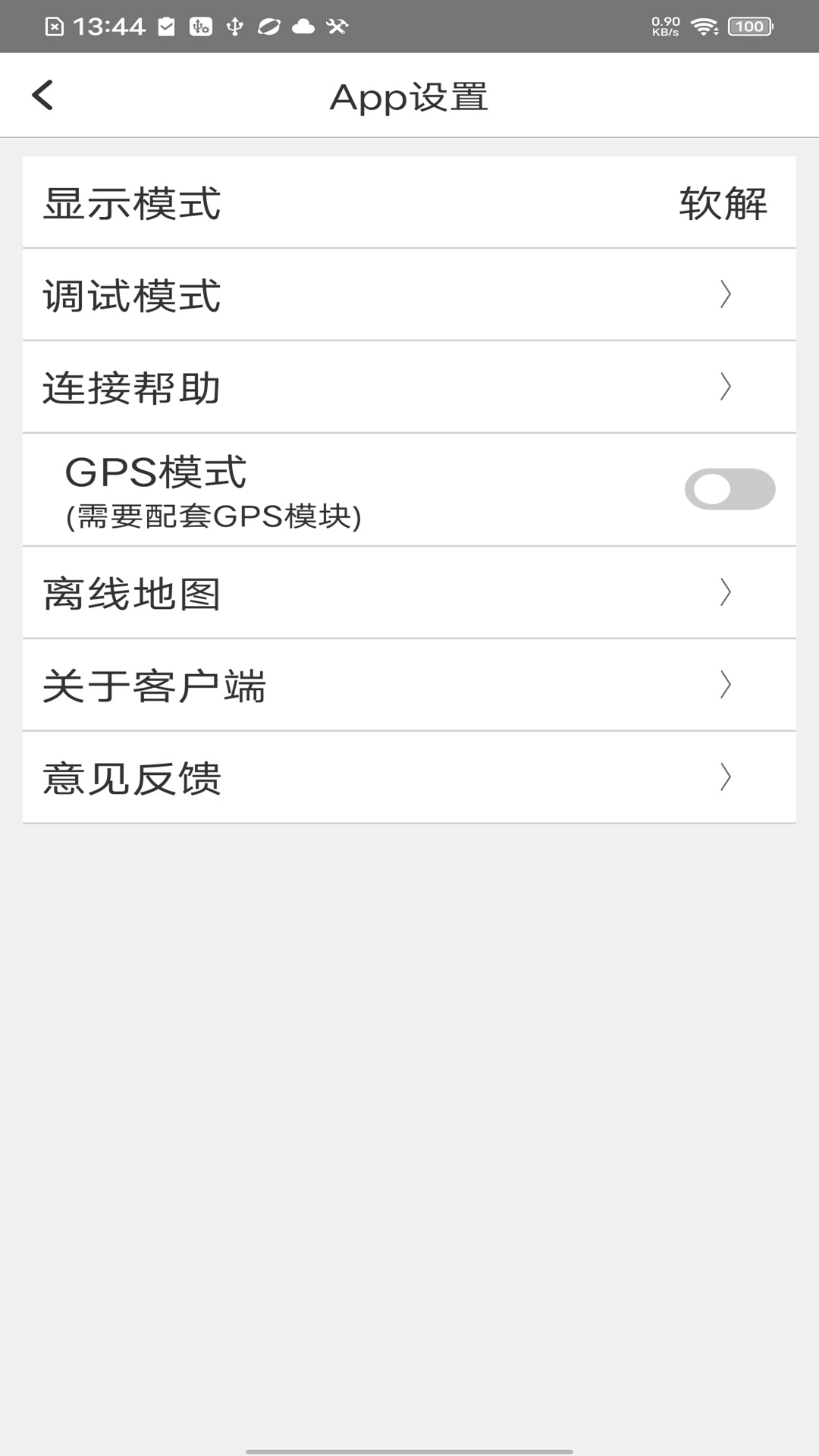Tap the USB settings icon in status bar
Screen dimensions: 819x1456
[x=199, y=27]
